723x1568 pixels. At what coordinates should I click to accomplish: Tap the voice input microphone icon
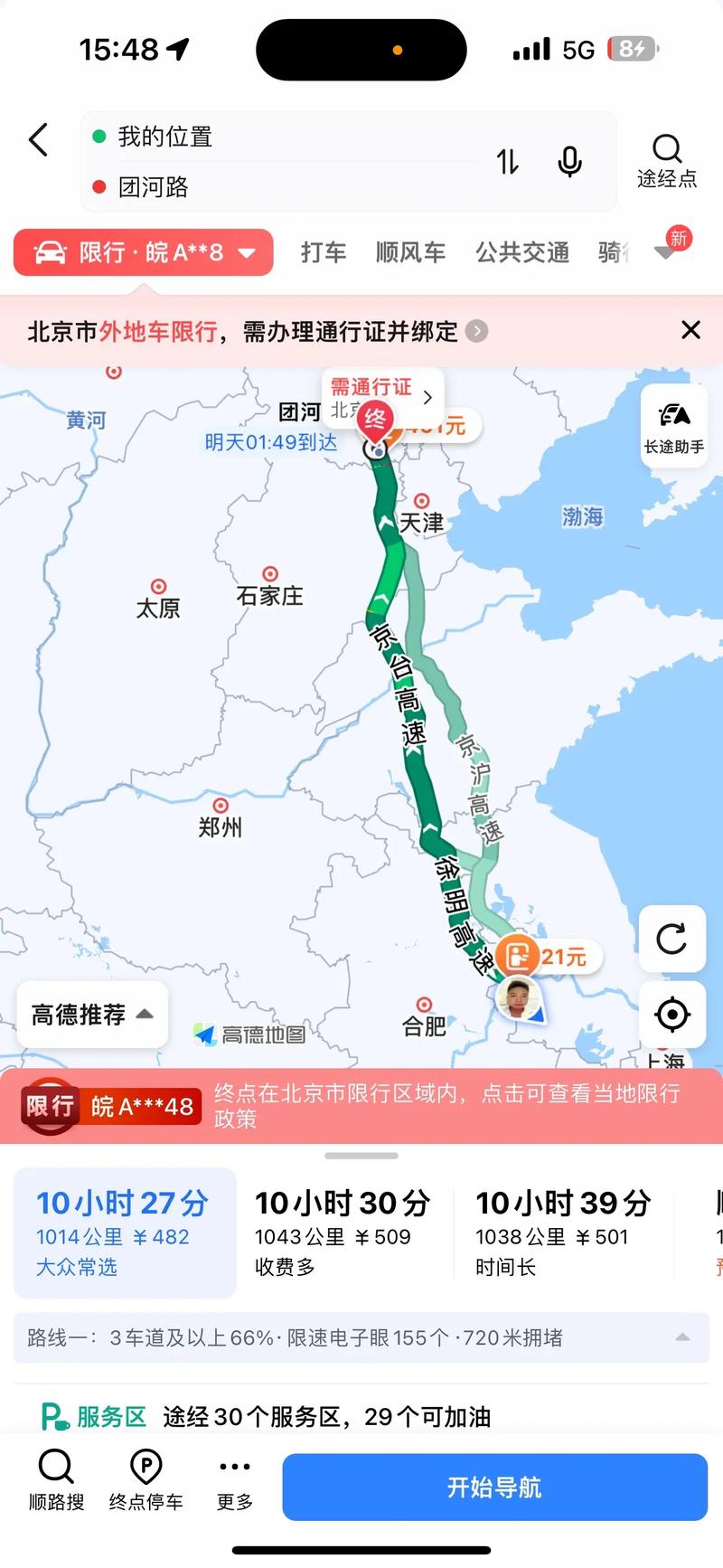[568, 162]
